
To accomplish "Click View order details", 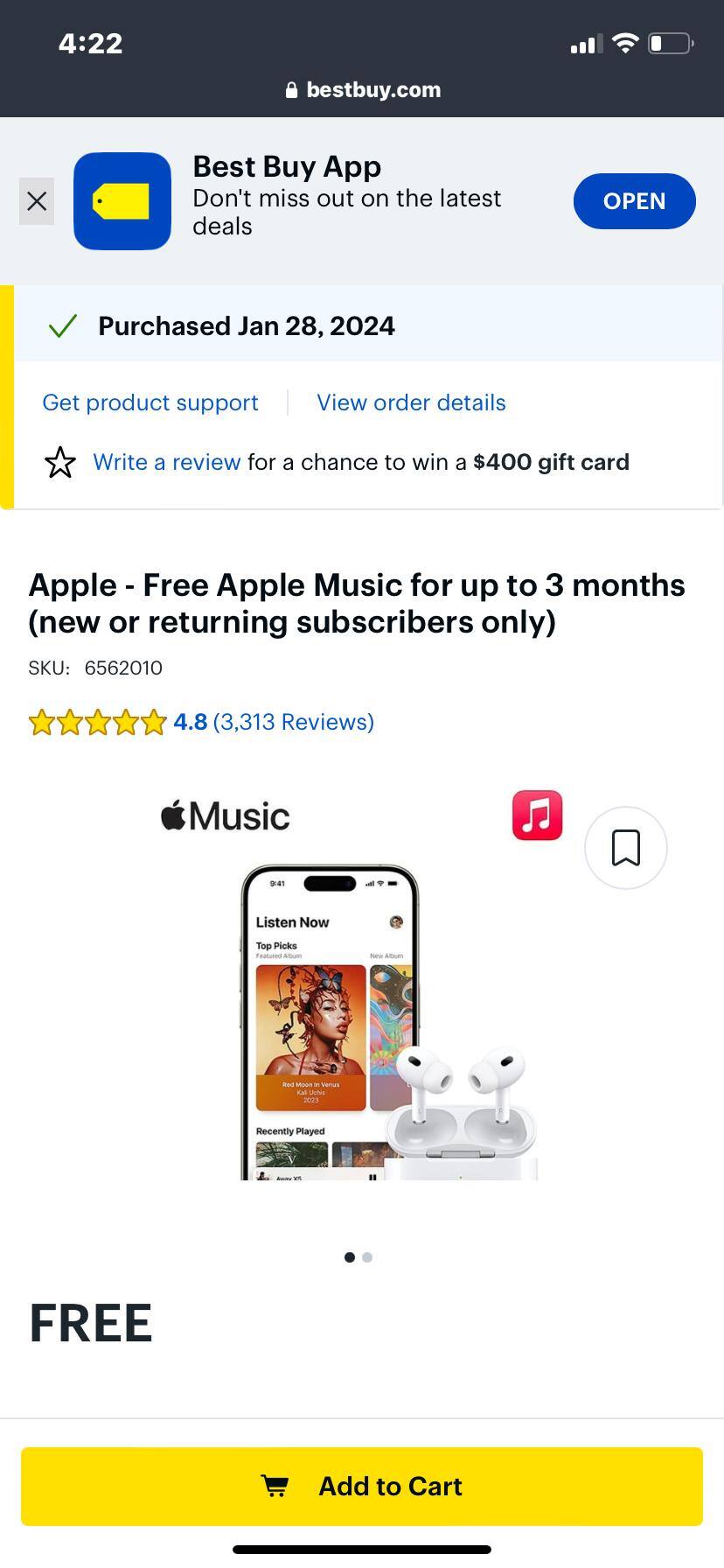I will [410, 402].
